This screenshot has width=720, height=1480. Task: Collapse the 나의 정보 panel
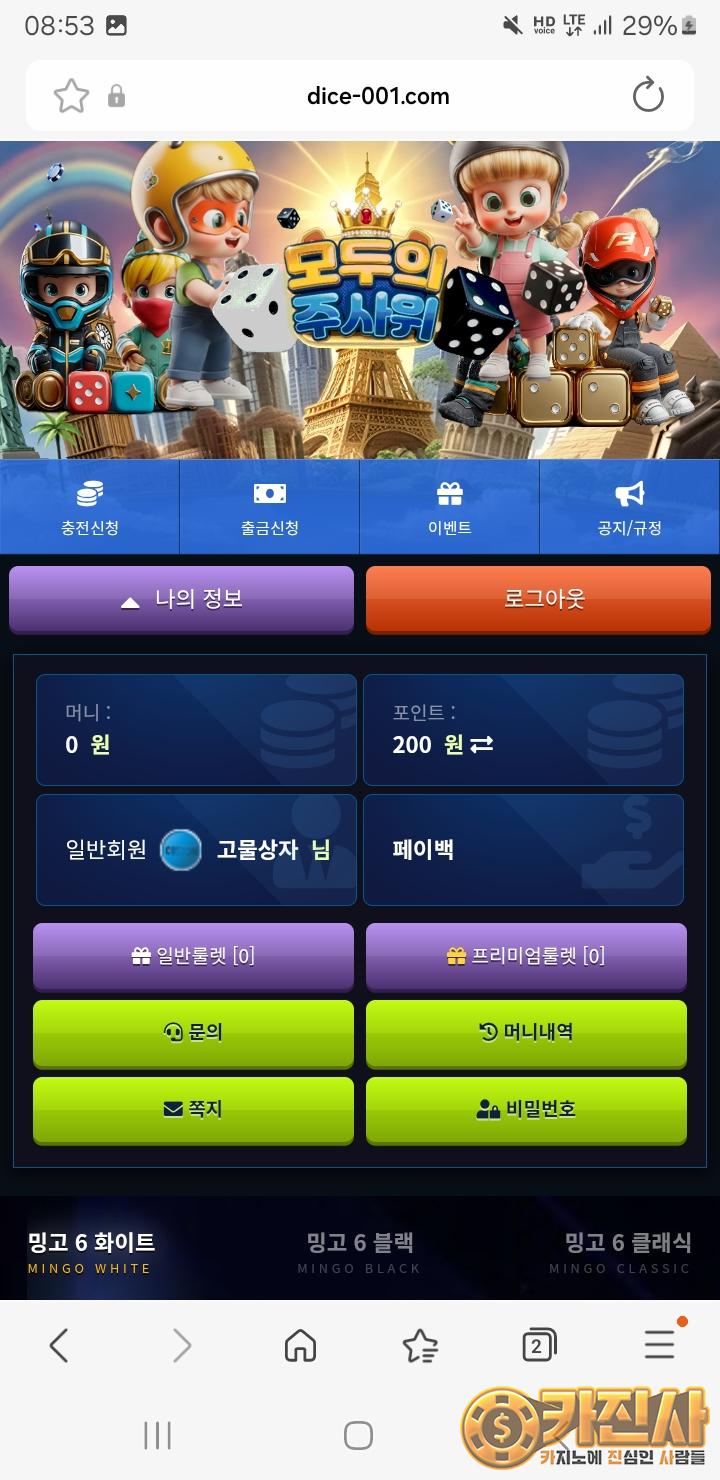(x=181, y=600)
